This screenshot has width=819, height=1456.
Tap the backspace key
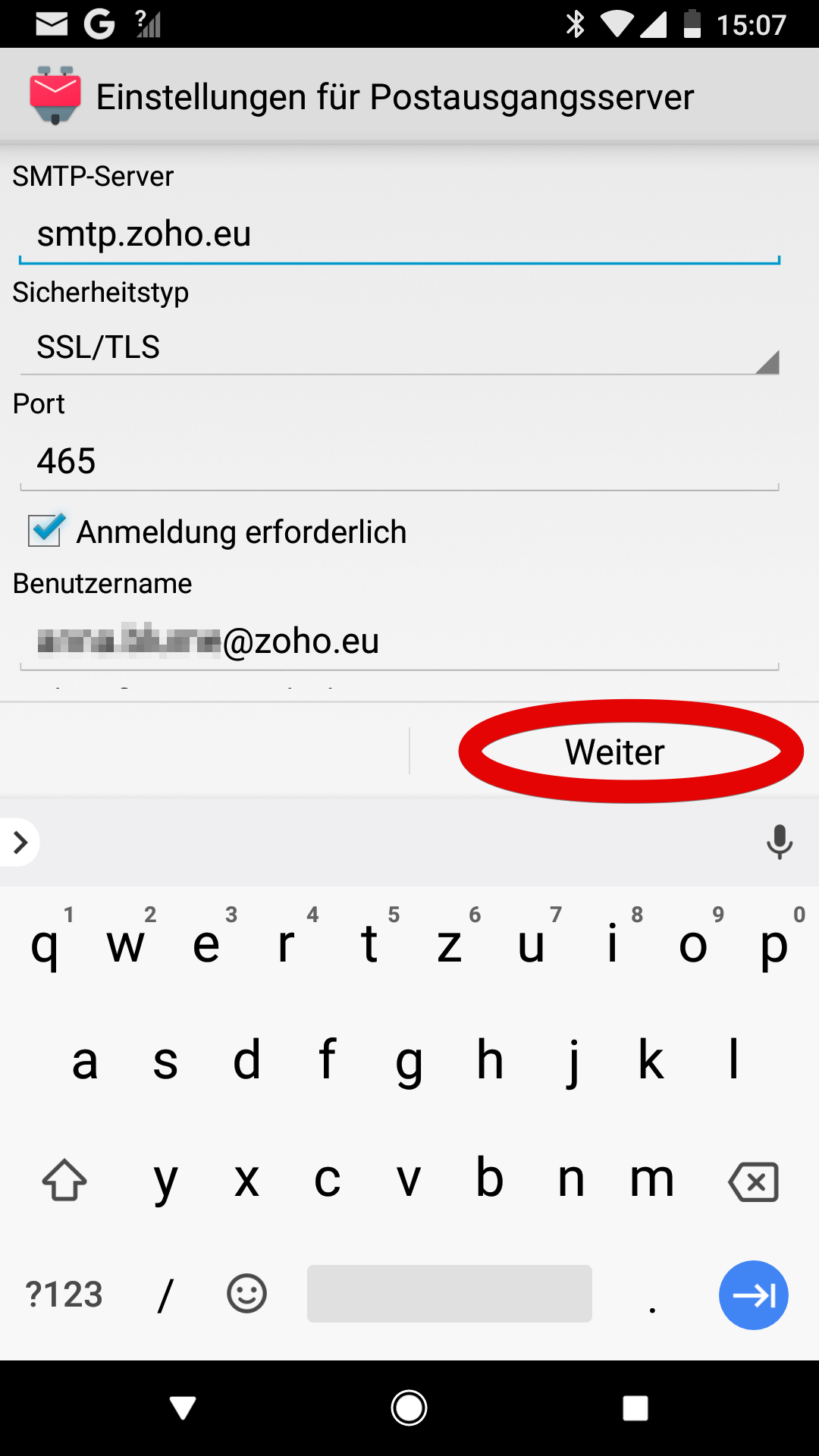click(753, 1179)
